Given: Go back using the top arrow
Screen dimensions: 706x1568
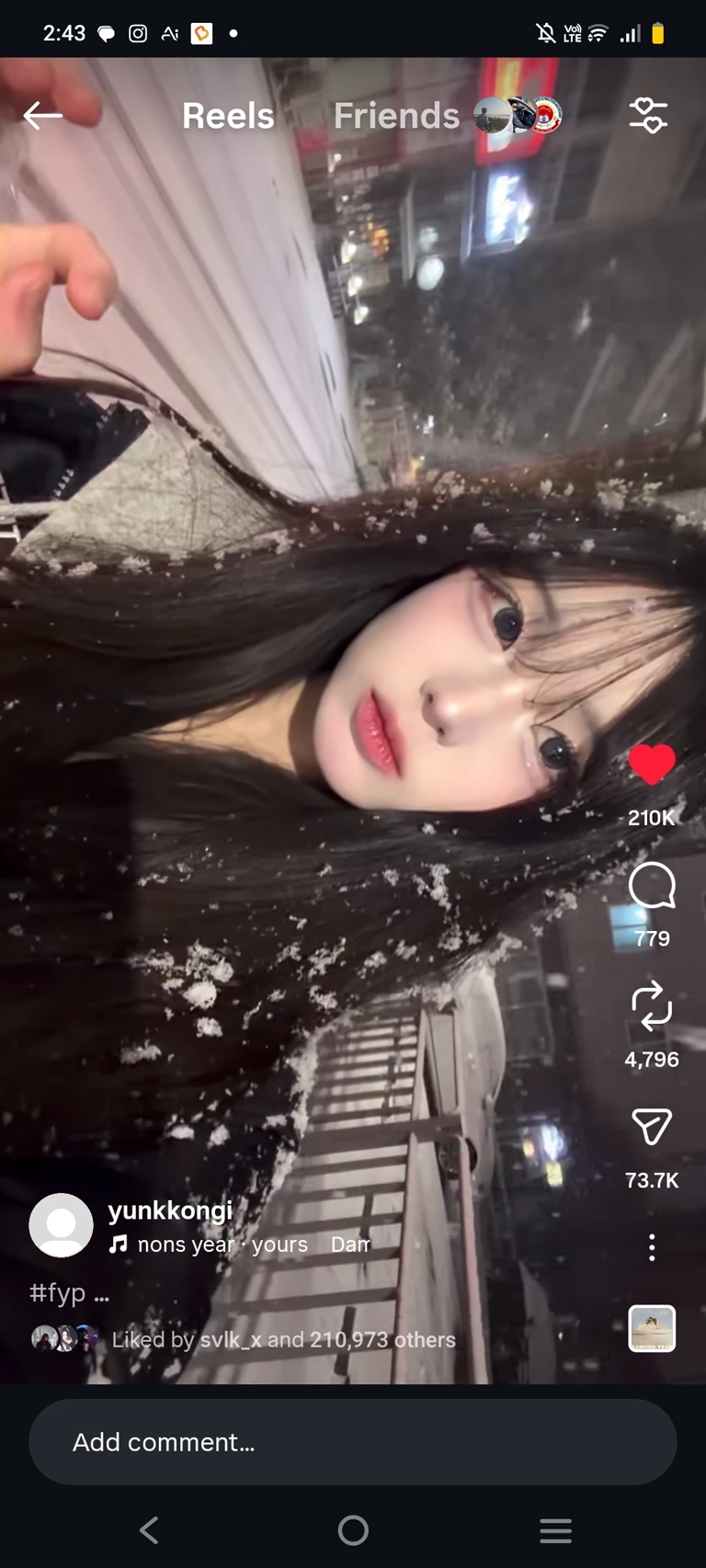Looking at the screenshot, I should click(x=42, y=116).
